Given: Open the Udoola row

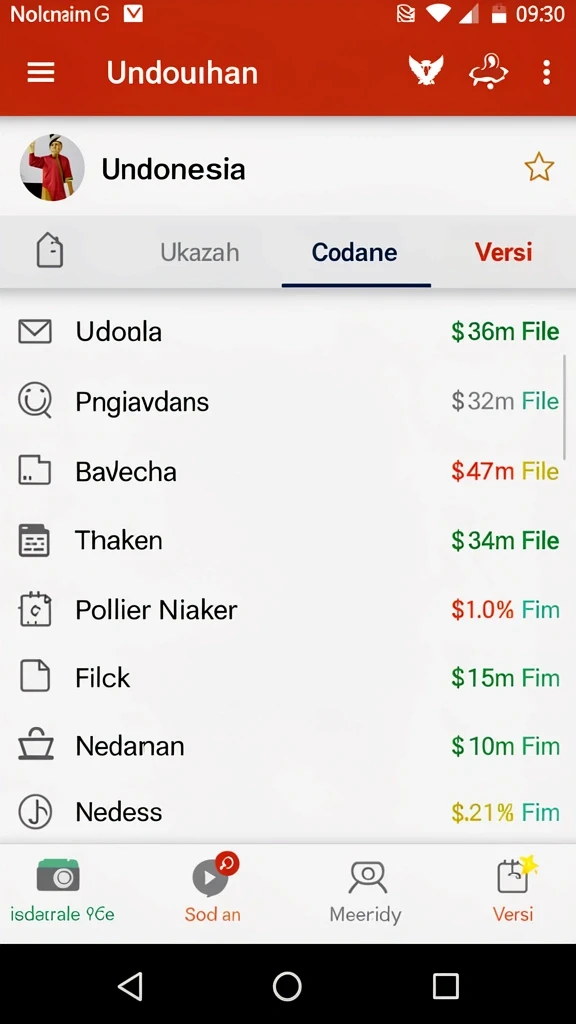Looking at the screenshot, I should [x=288, y=331].
